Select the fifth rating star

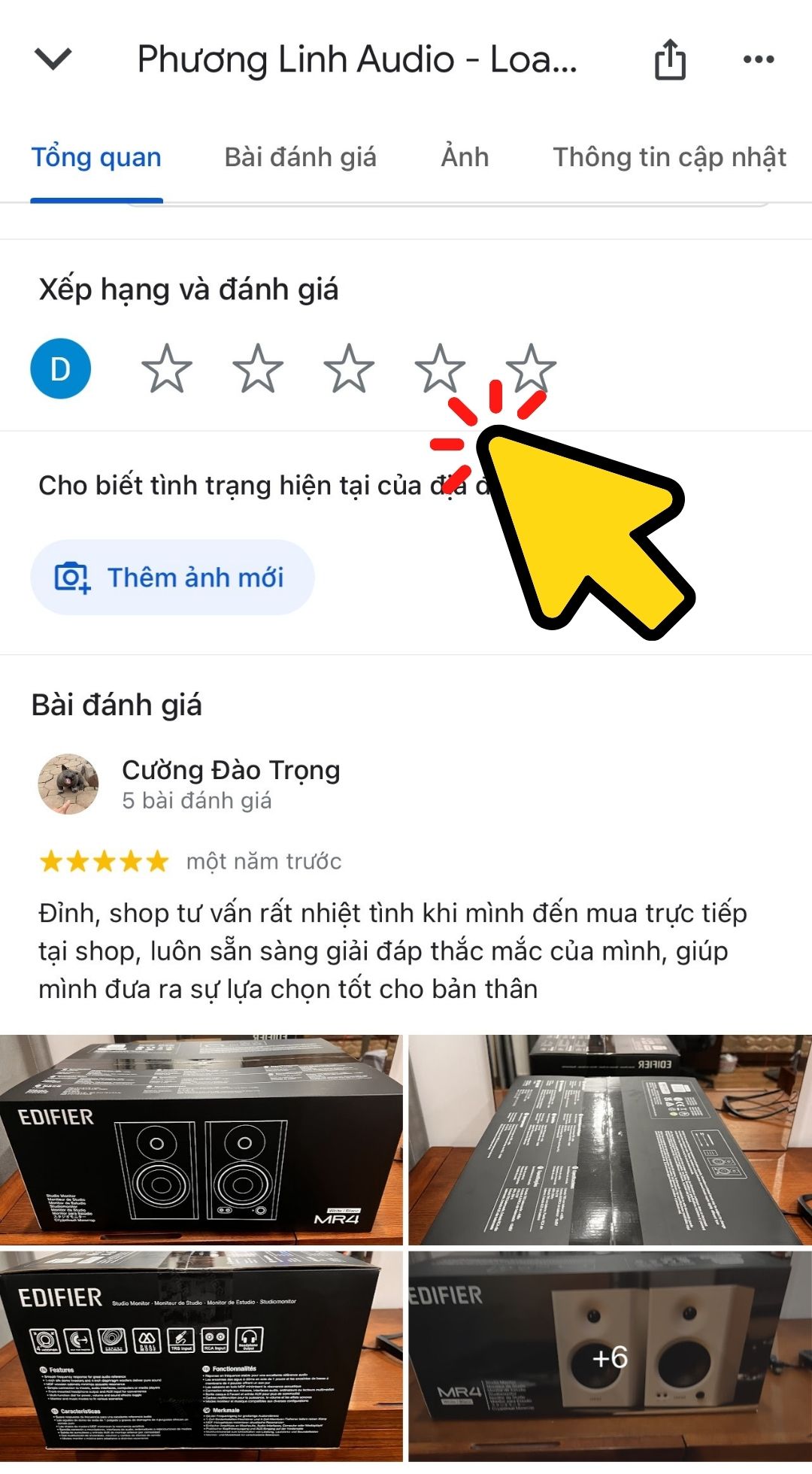pyautogui.click(x=530, y=368)
